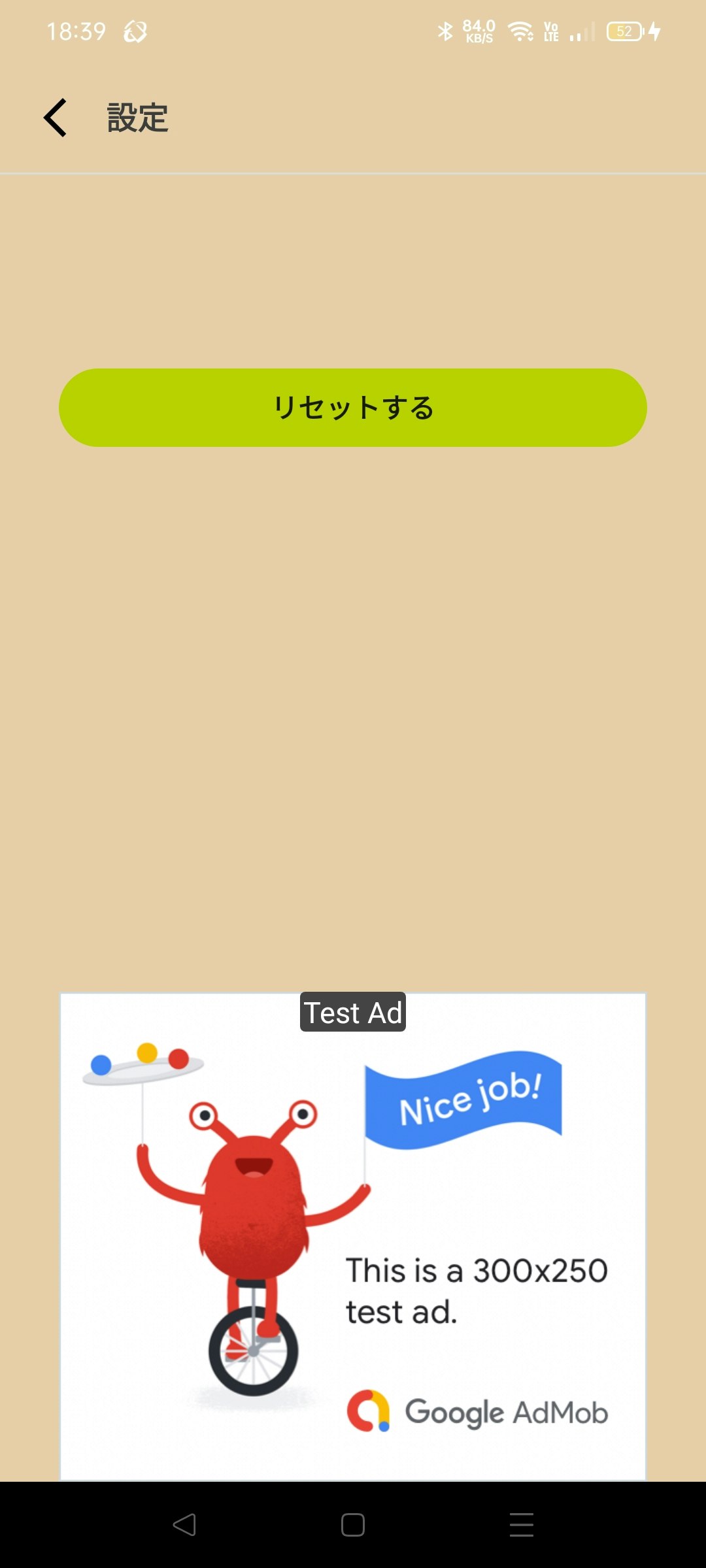This screenshot has height=1568, width=706.
Task: Go to the home screen
Action: pyautogui.click(x=353, y=1525)
